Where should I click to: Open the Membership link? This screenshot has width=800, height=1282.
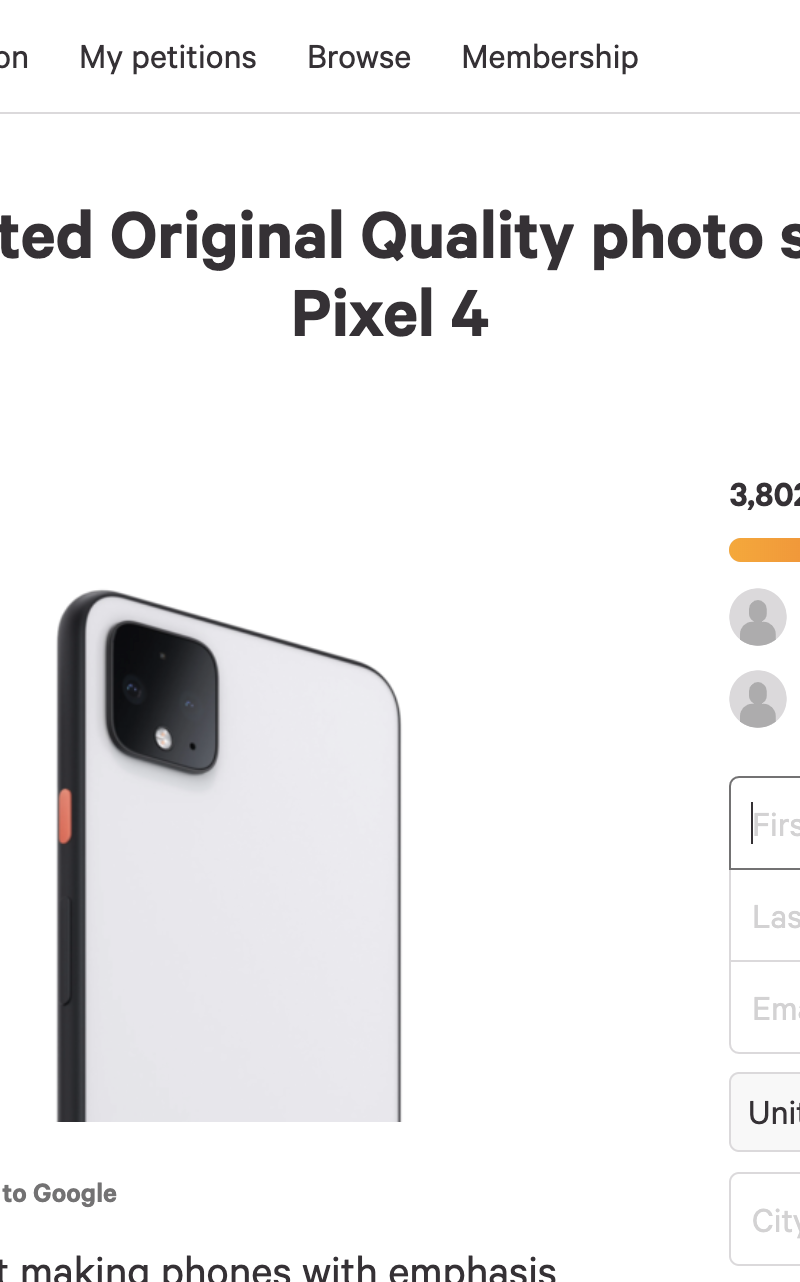click(x=549, y=57)
